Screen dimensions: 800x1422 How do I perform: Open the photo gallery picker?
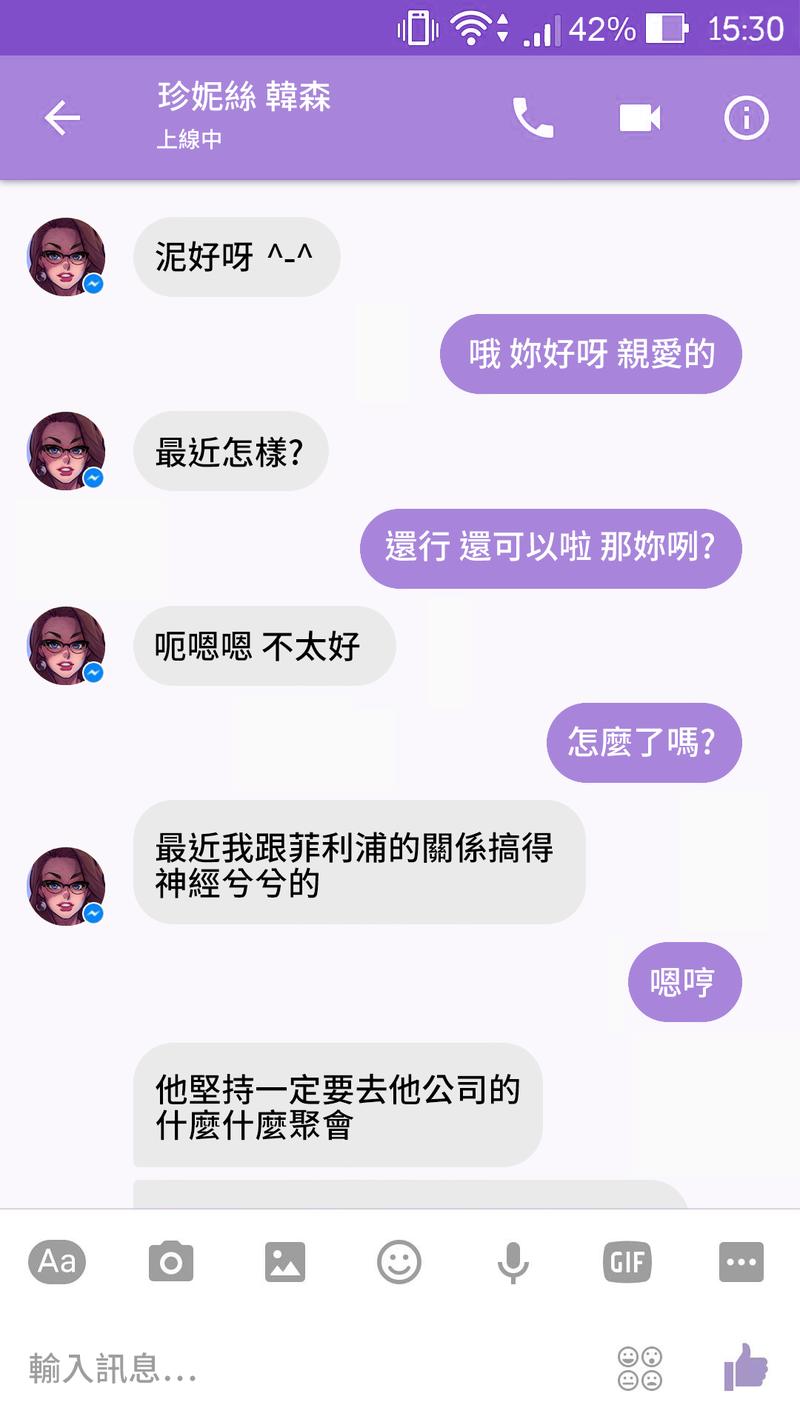(285, 1262)
